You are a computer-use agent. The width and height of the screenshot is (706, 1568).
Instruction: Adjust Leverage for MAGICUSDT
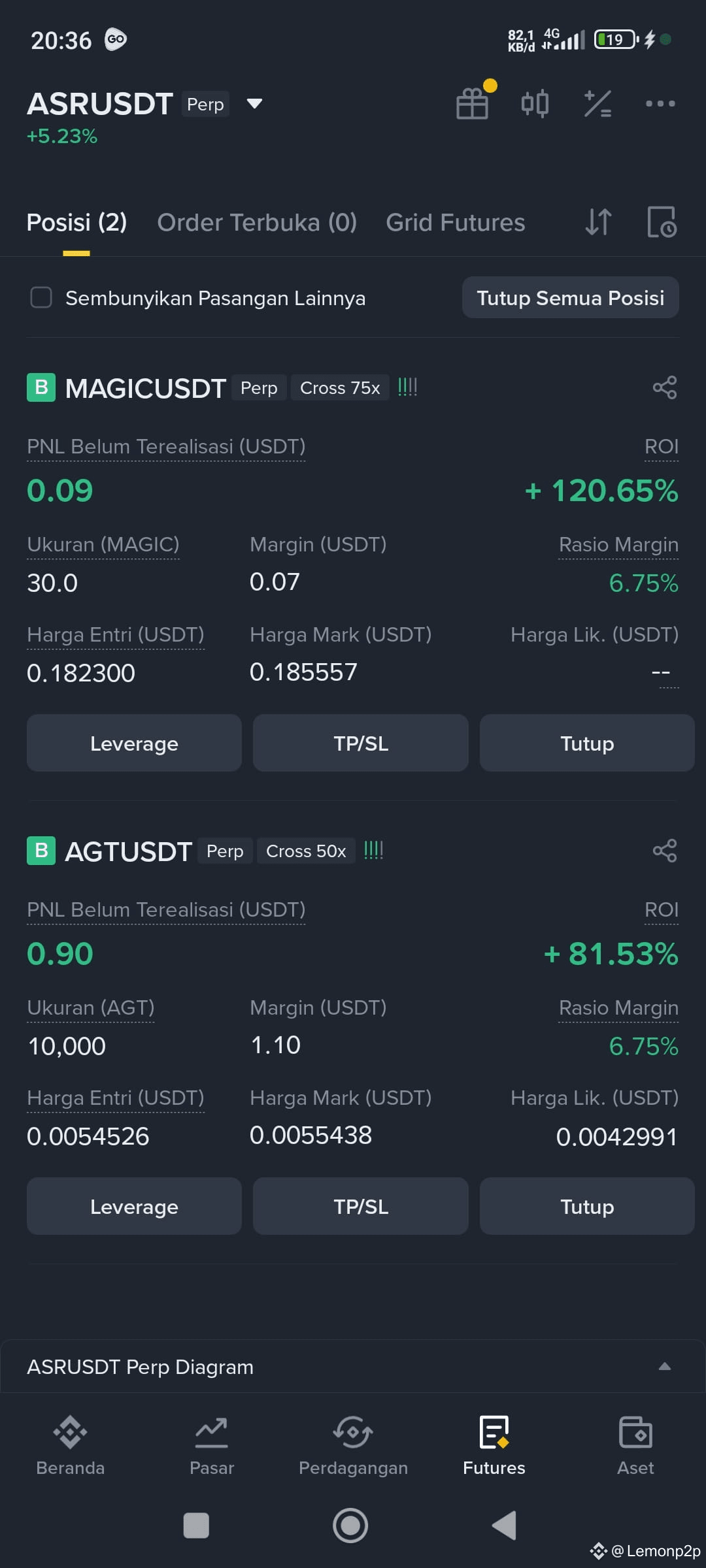coord(134,743)
